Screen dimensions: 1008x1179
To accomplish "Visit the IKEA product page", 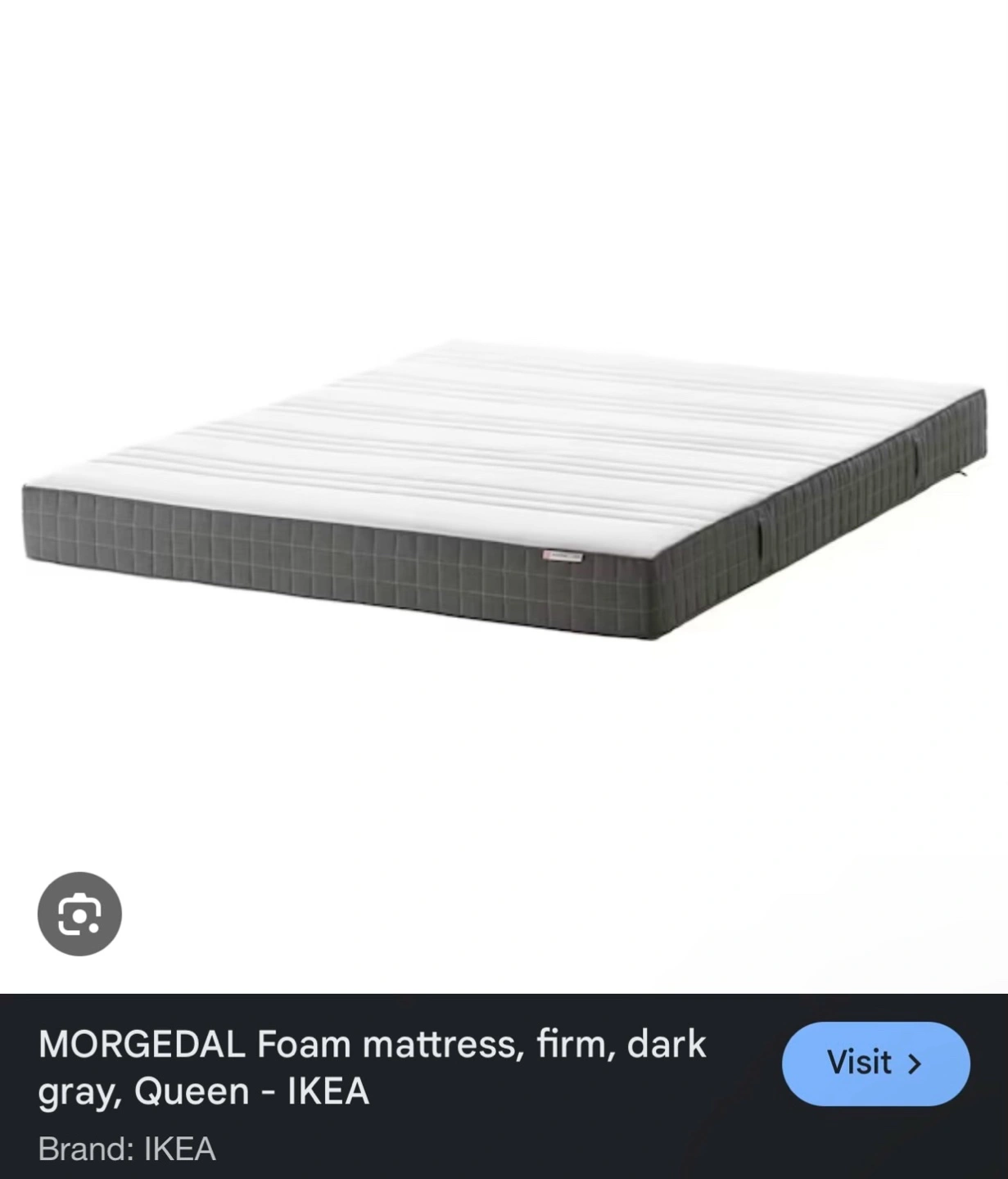I will 875,1063.
